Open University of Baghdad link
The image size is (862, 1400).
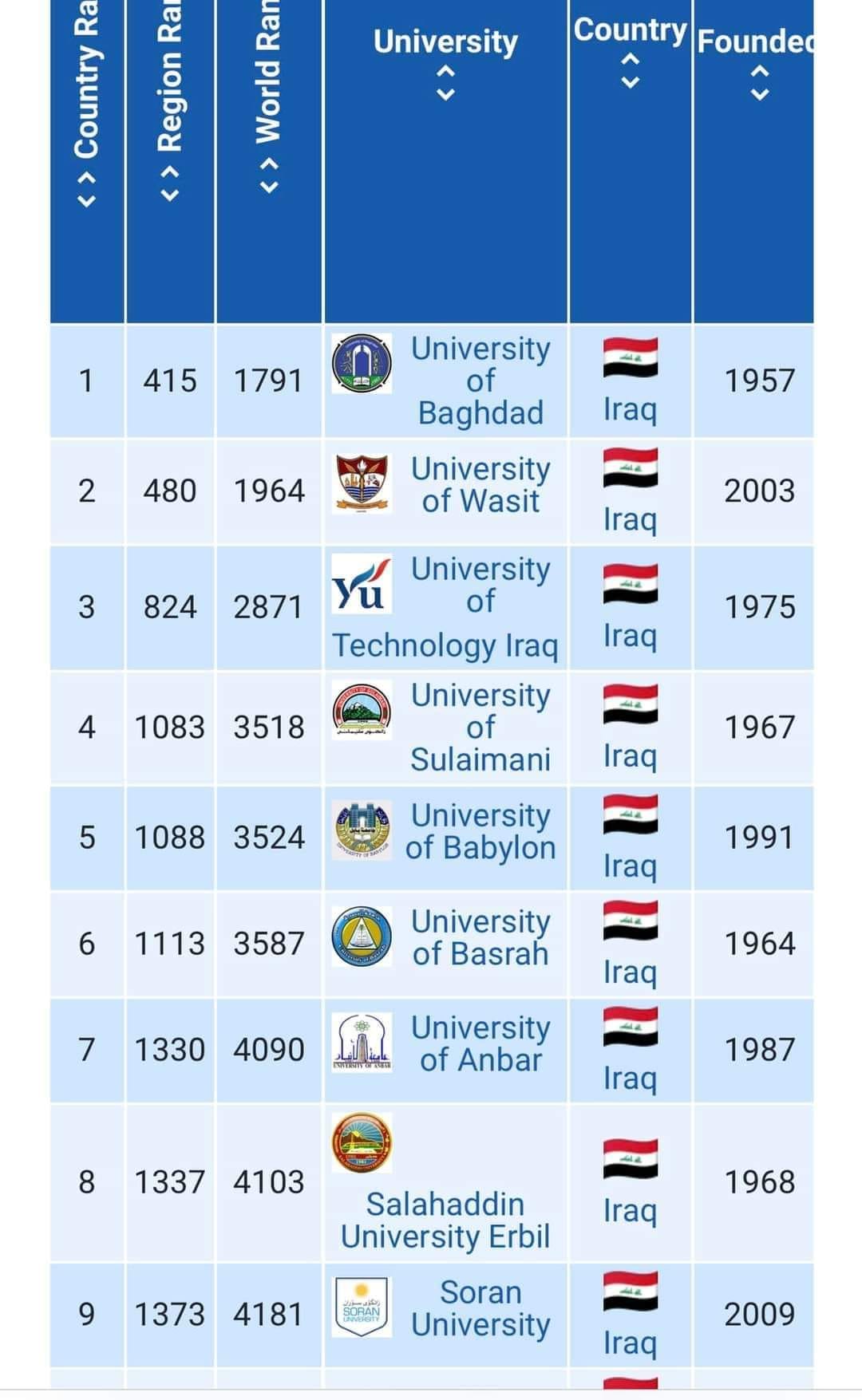[x=480, y=381]
